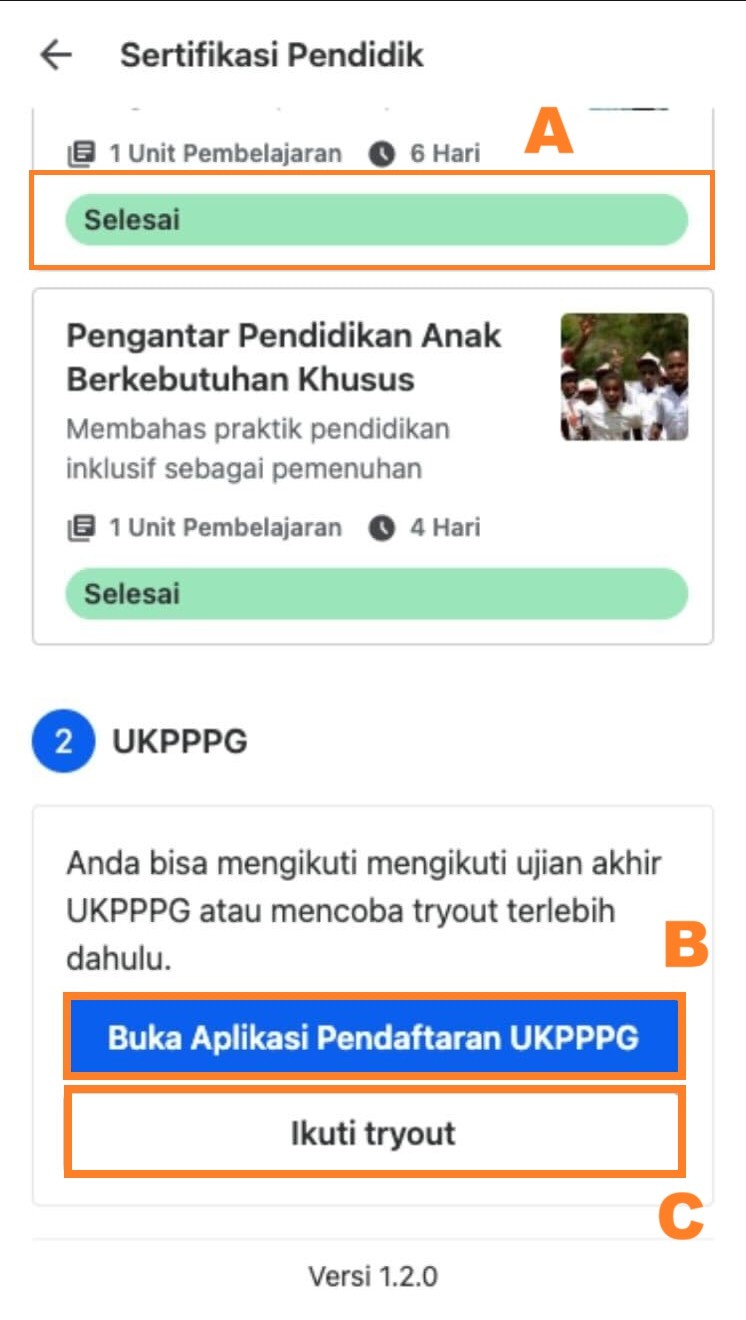Tap Buka Aplikasi Pendaftaran UKPPPG
The height and width of the screenshot is (1320, 746).
pyautogui.click(x=373, y=1037)
